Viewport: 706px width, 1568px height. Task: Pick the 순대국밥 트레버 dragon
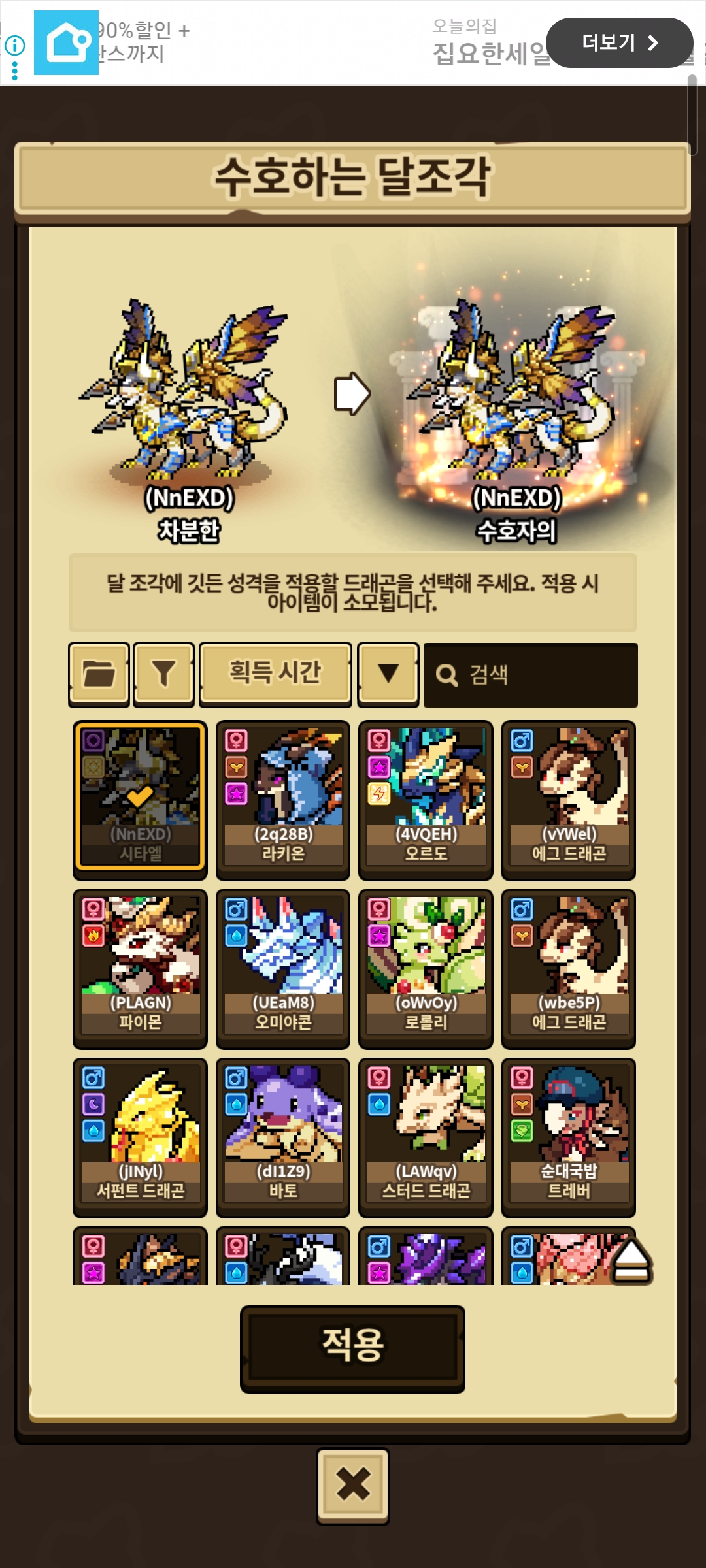pos(569,1137)
